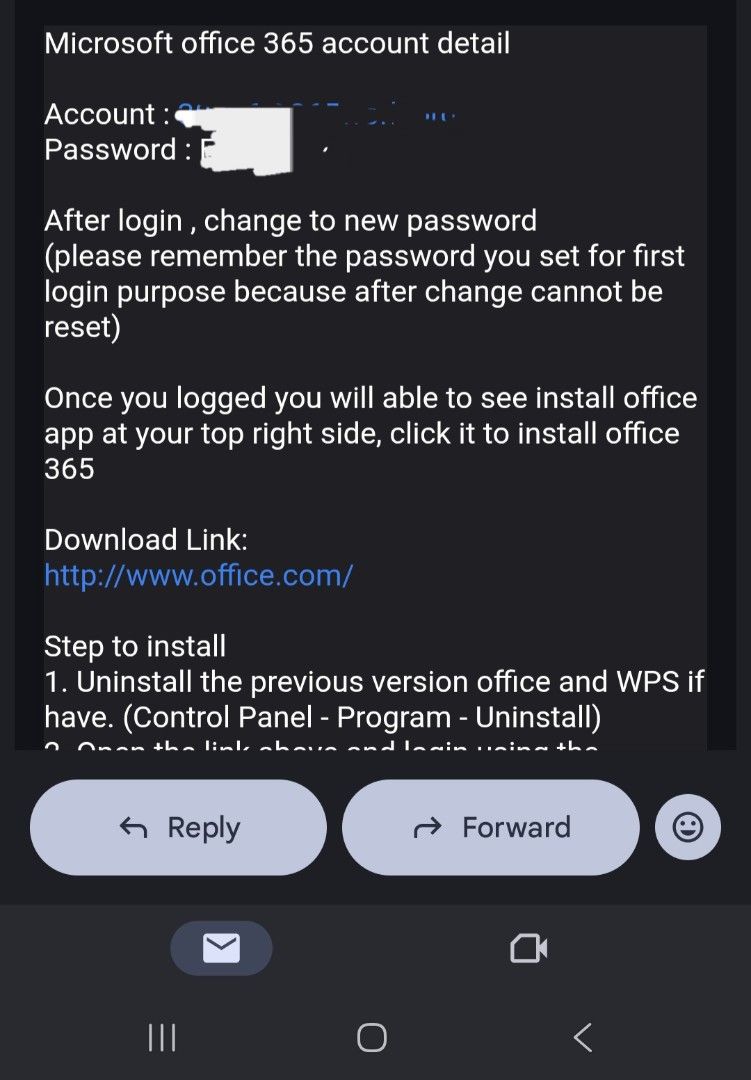The height and width of the screenshot is (1080, 751).
Task: Add an emoji reaction
Action: 687,827
